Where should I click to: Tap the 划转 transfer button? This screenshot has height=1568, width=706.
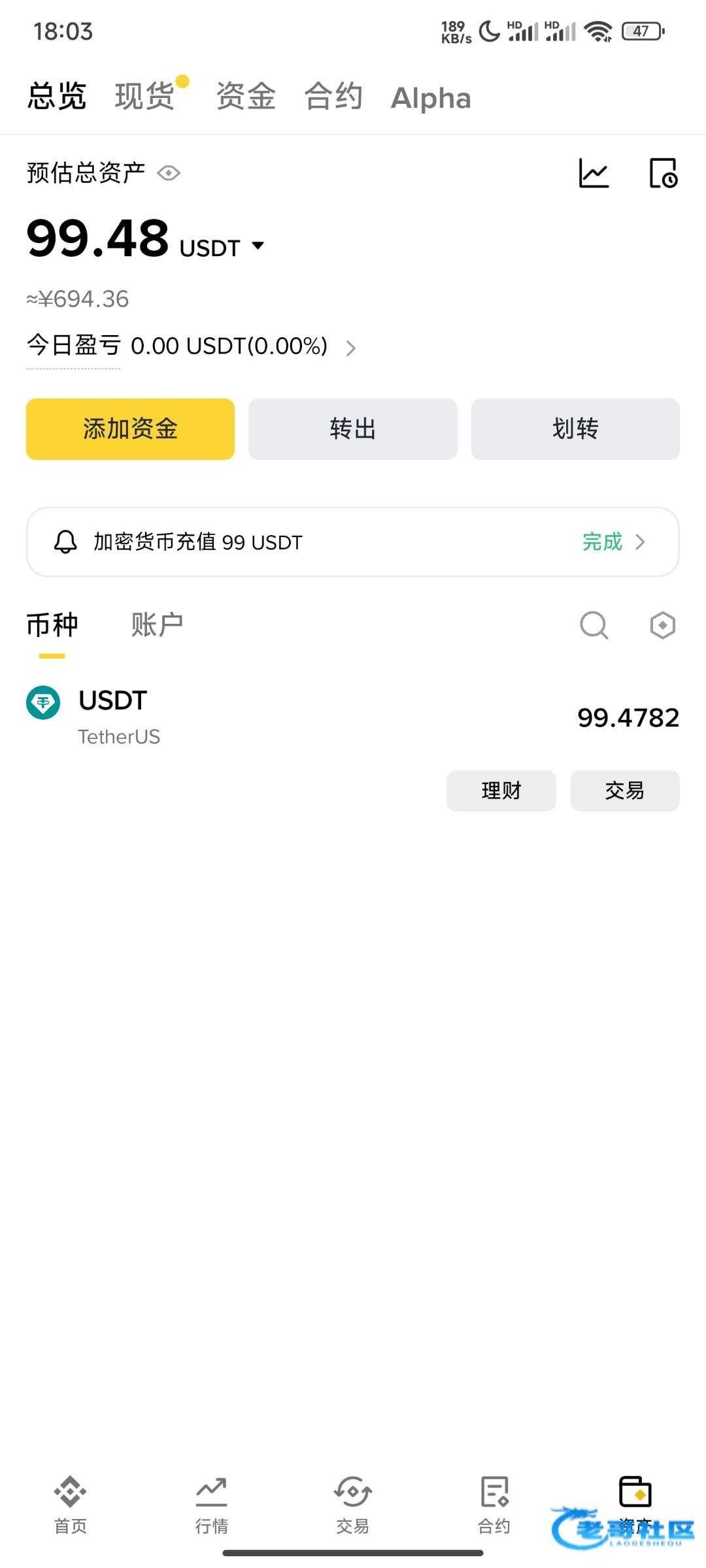[575, 429]
